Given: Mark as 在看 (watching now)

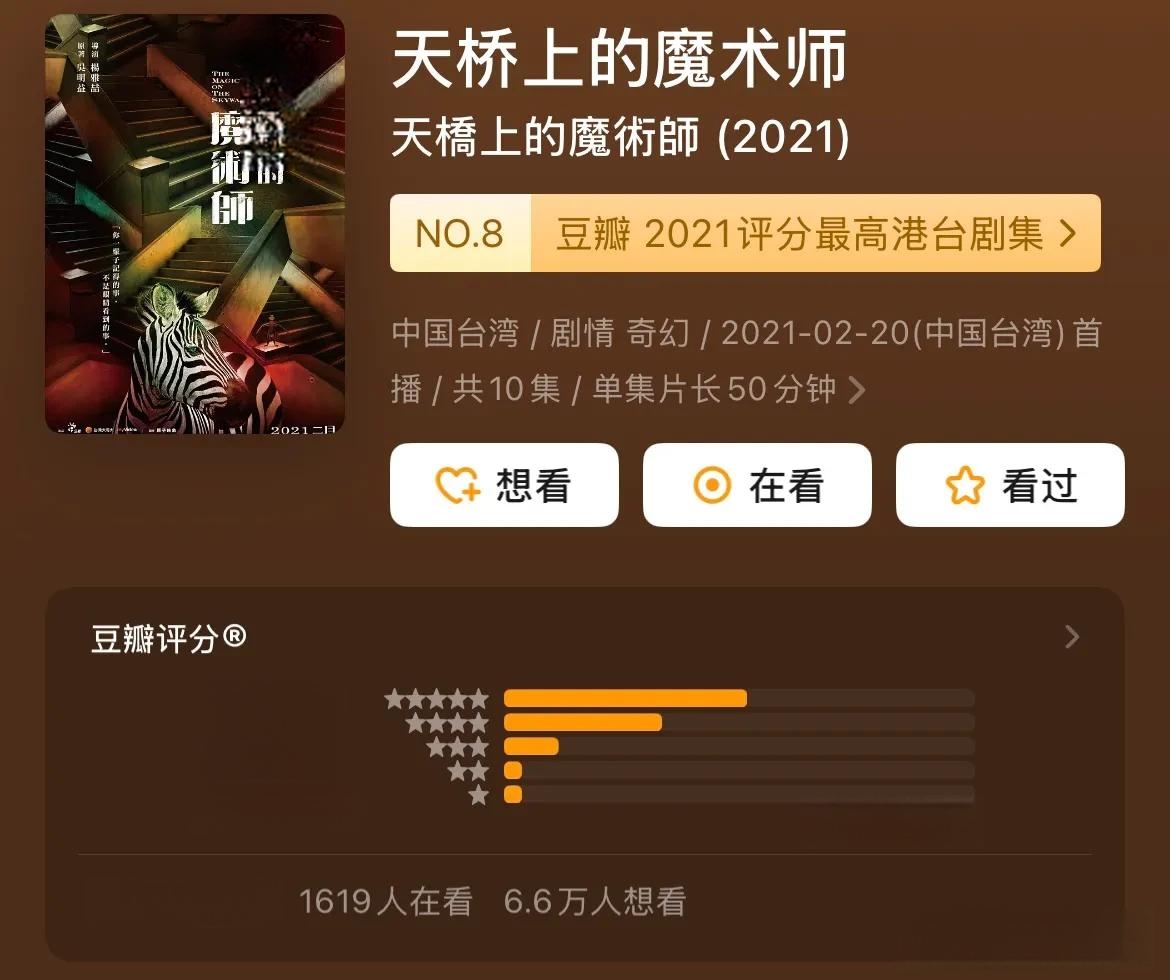Looking at the screenshot, I should click(x=757, y=486).
